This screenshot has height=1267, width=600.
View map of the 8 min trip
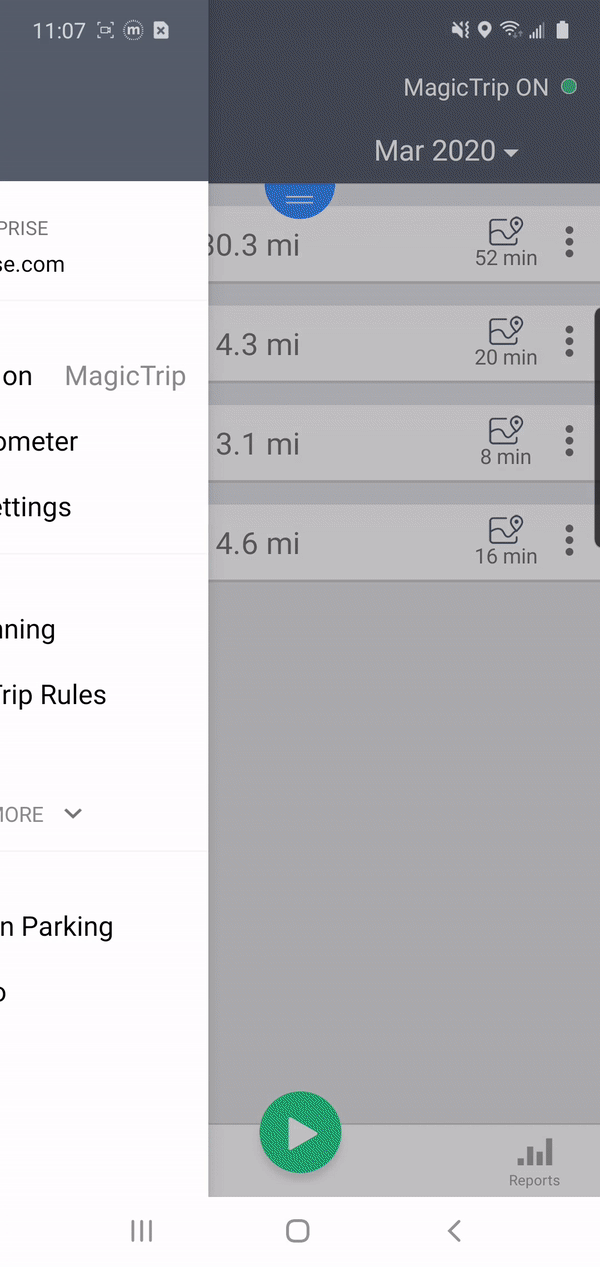tap(506, 441)
